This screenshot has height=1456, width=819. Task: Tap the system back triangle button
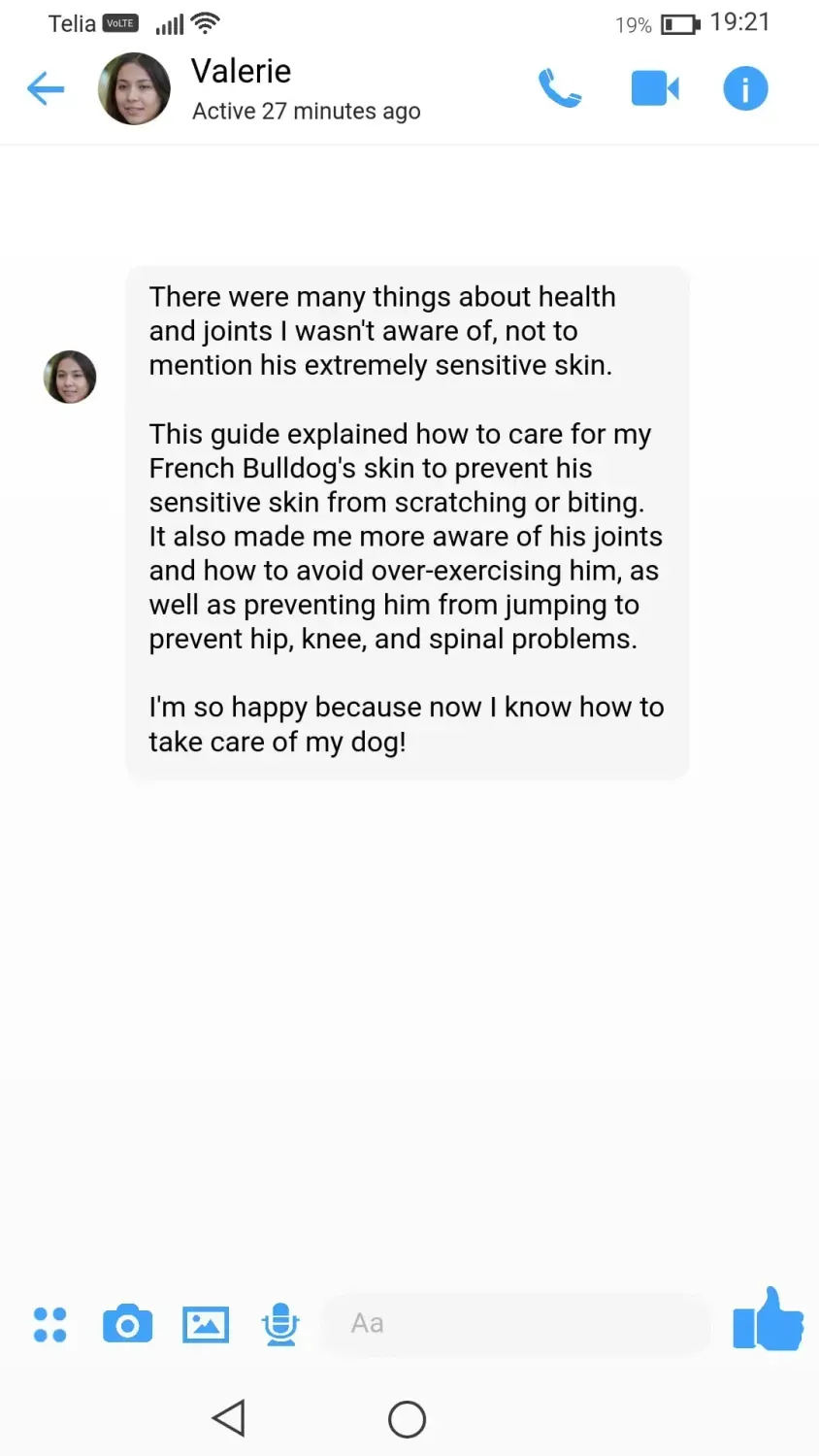point(229,1418)
